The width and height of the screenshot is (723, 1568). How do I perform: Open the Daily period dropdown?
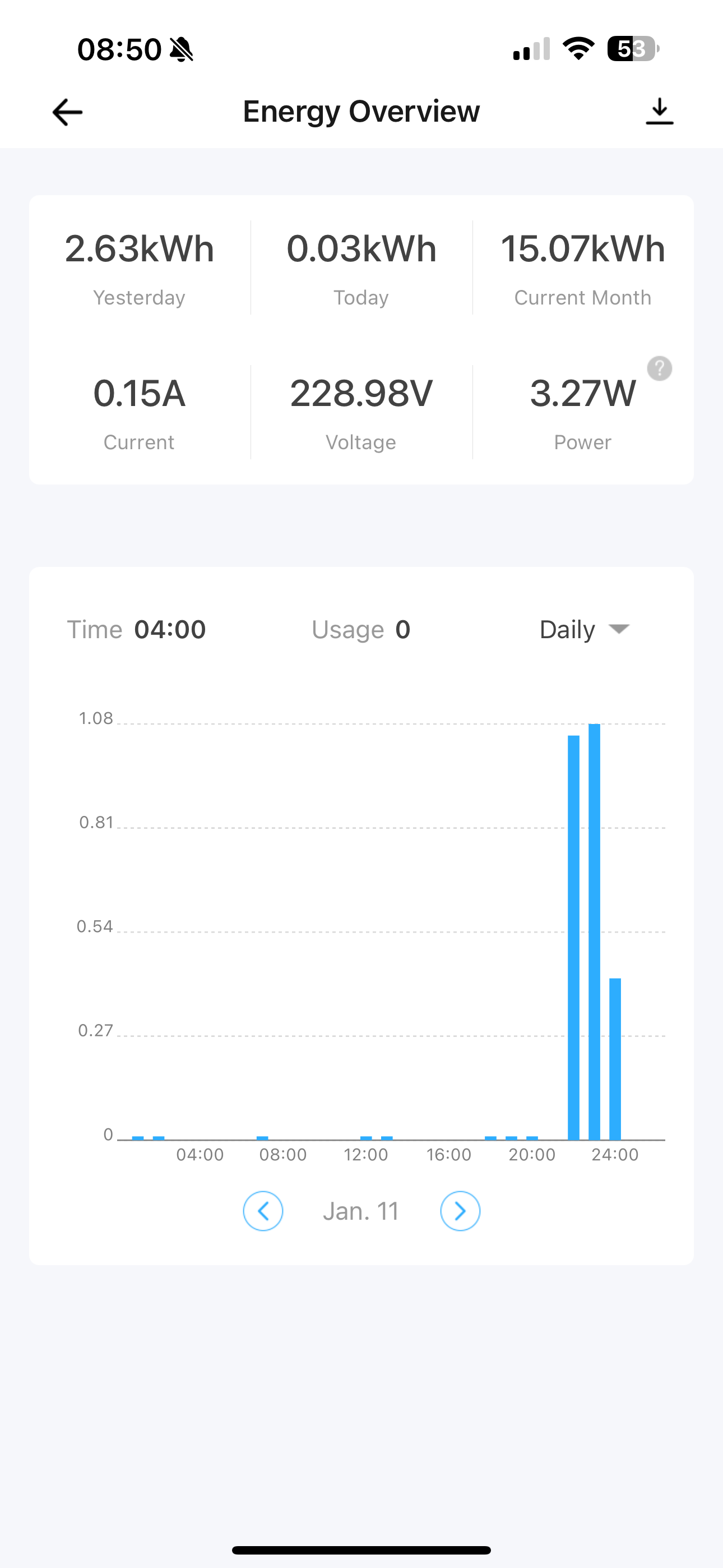584,629
